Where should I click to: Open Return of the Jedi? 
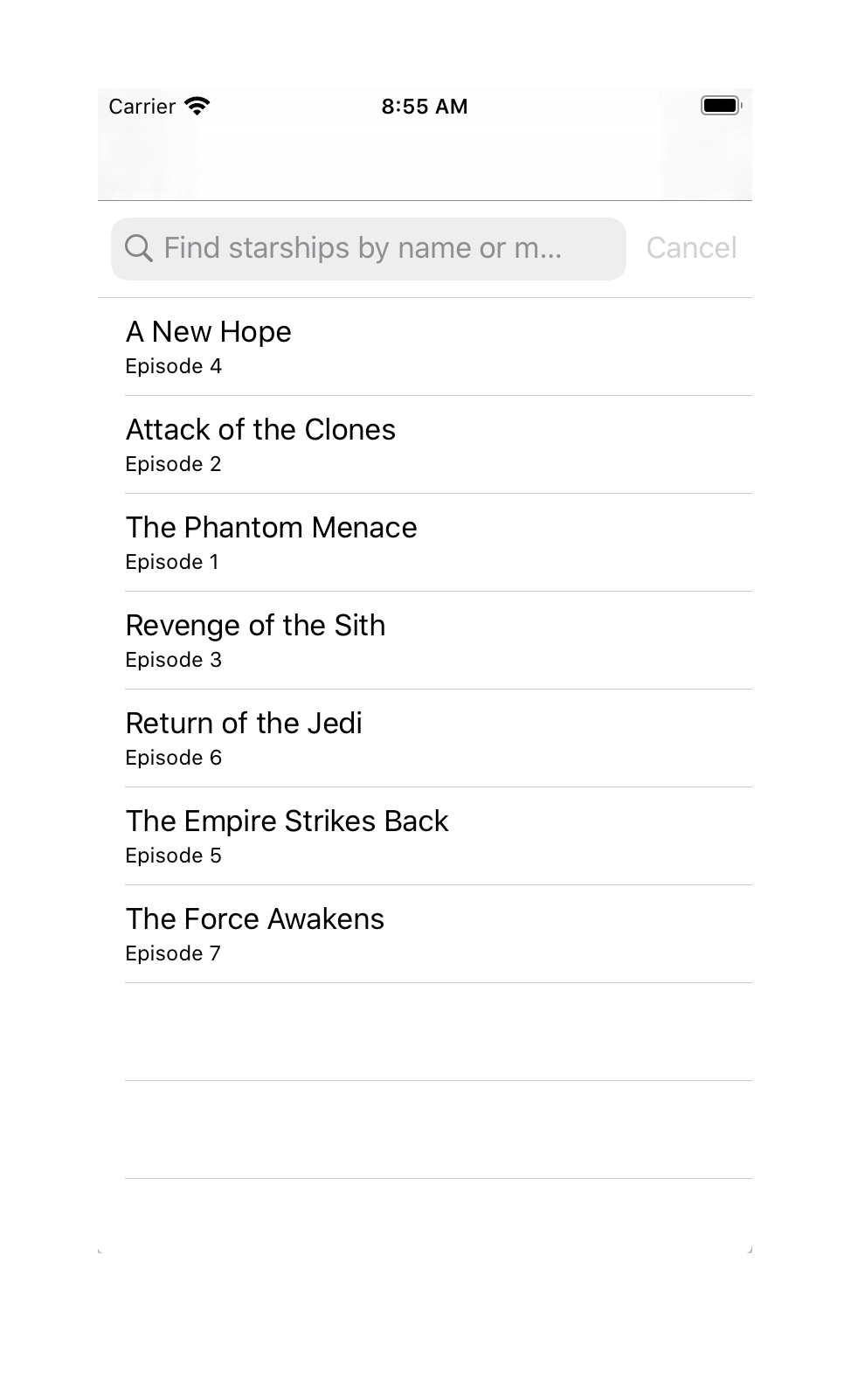click(425, 738)
